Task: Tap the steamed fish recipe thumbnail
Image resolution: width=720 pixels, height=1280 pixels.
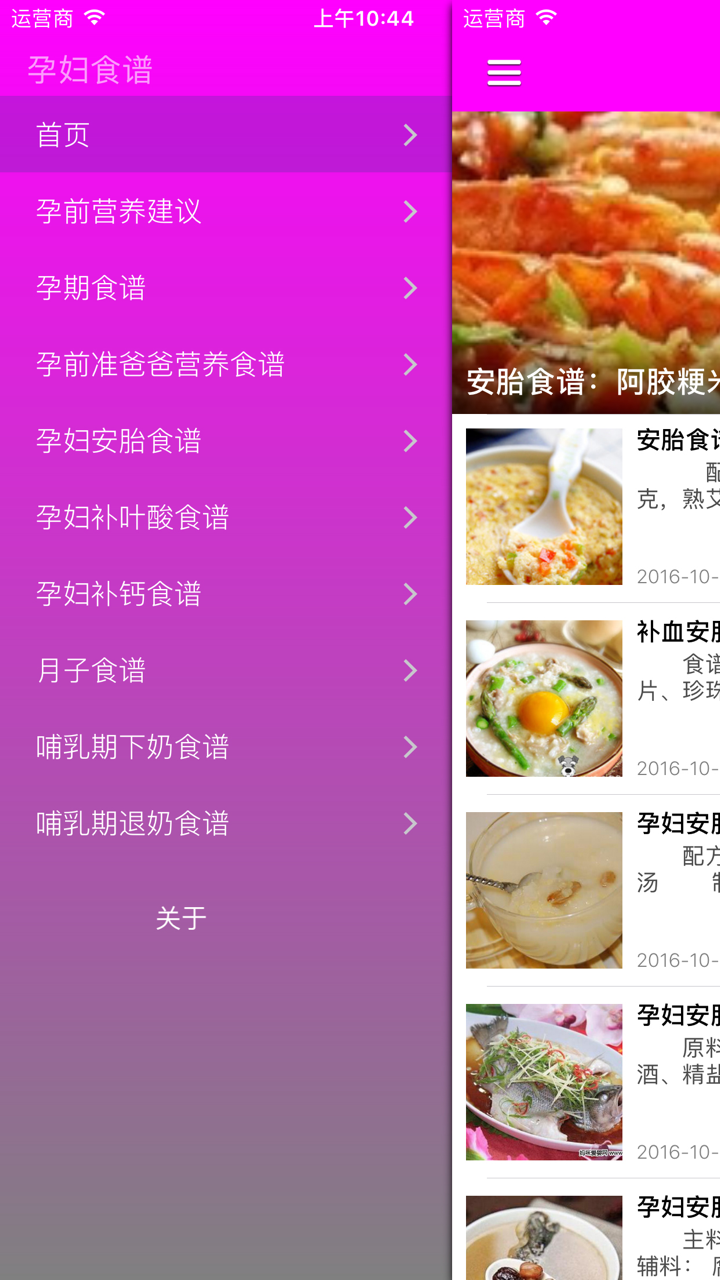Action: [x=544, y=1081]
